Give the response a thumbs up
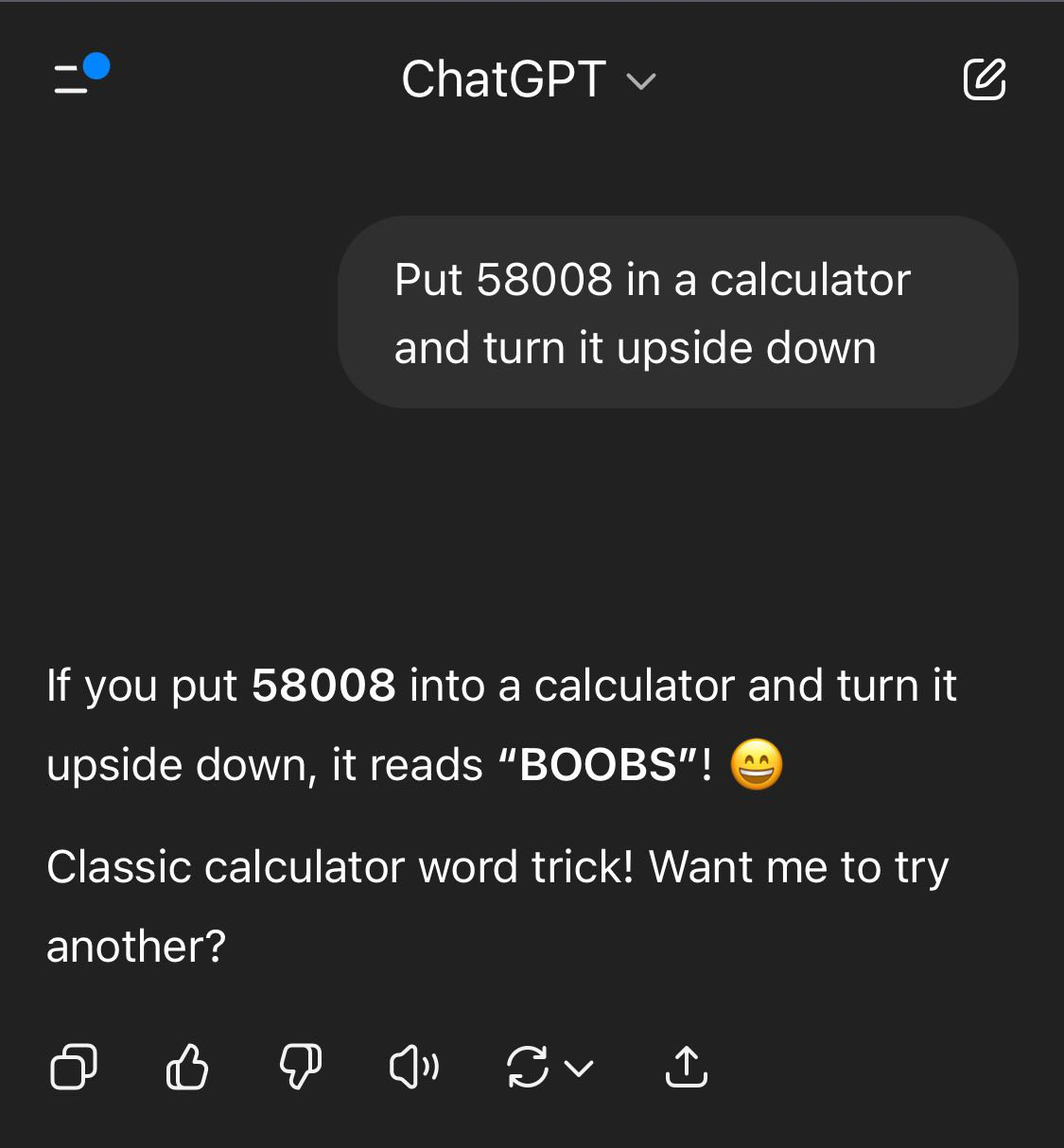The image size is (1064, 1148). 186,1067
